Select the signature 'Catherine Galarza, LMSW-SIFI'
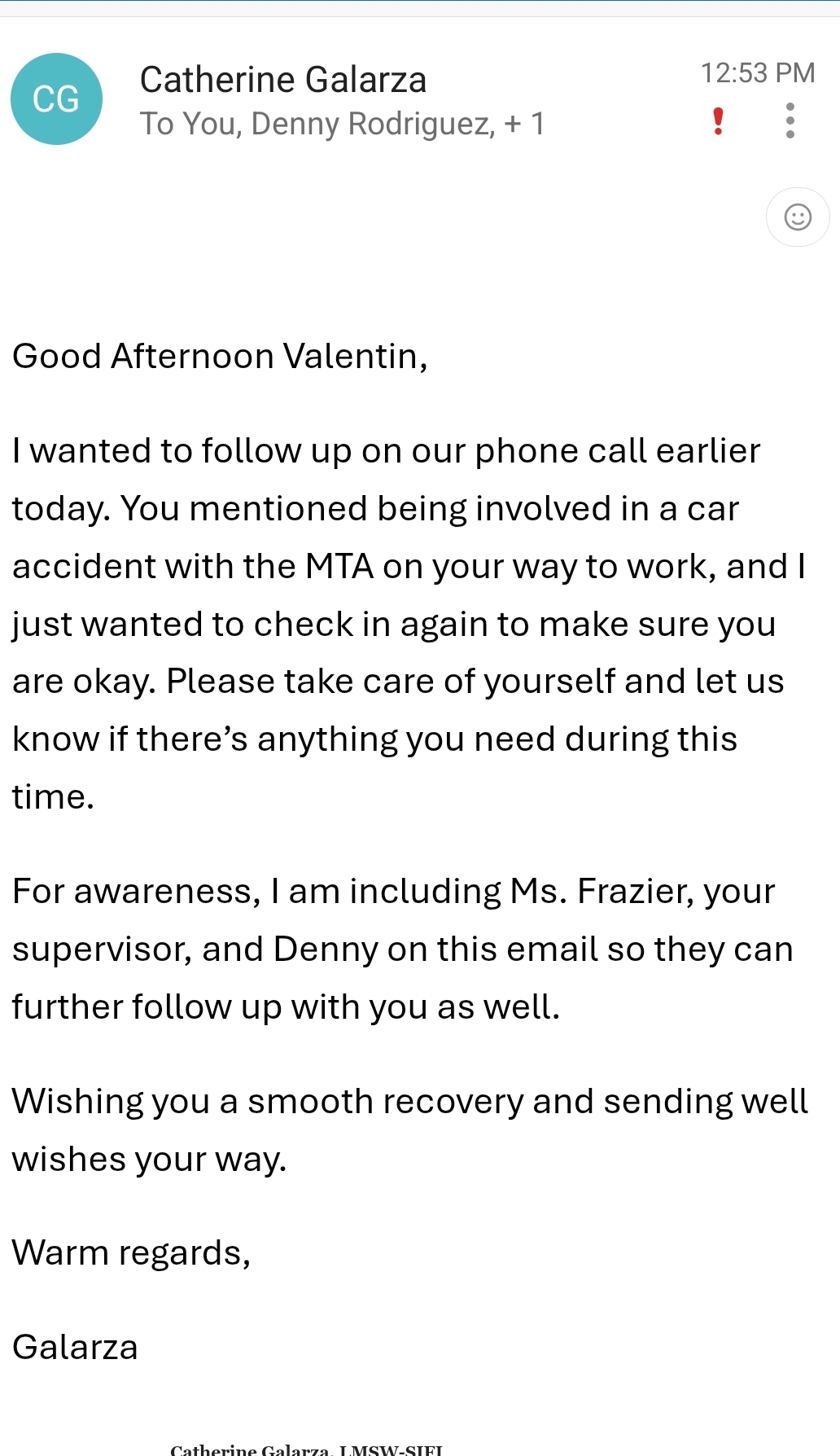This screenshot has width=840, height=1456. click(x=305, y=1448)
